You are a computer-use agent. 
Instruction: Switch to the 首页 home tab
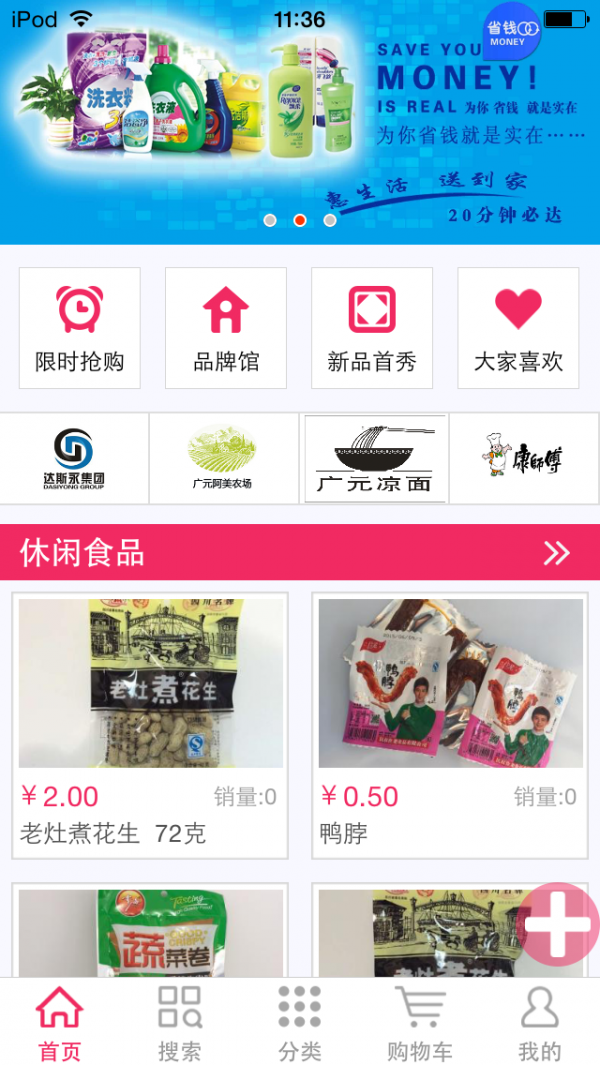tap(60, 1022)
